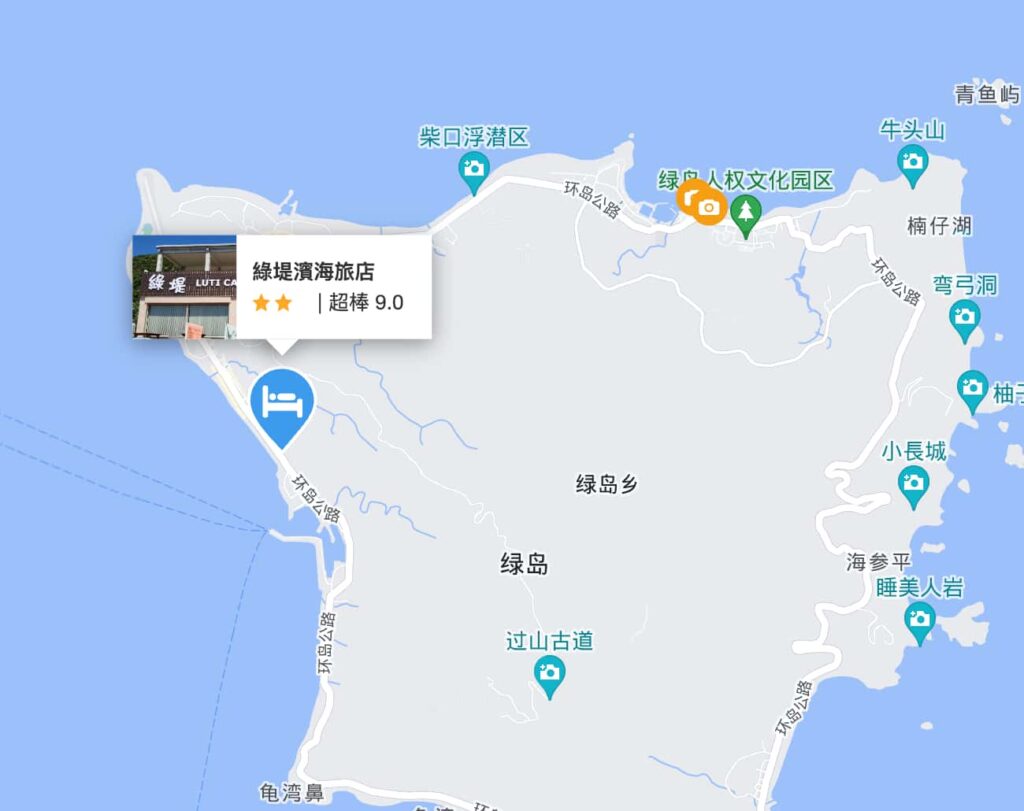The image size is (1024, 811).
Task: Open the 睡美人岩 camera marker
Action: (919, 620)
